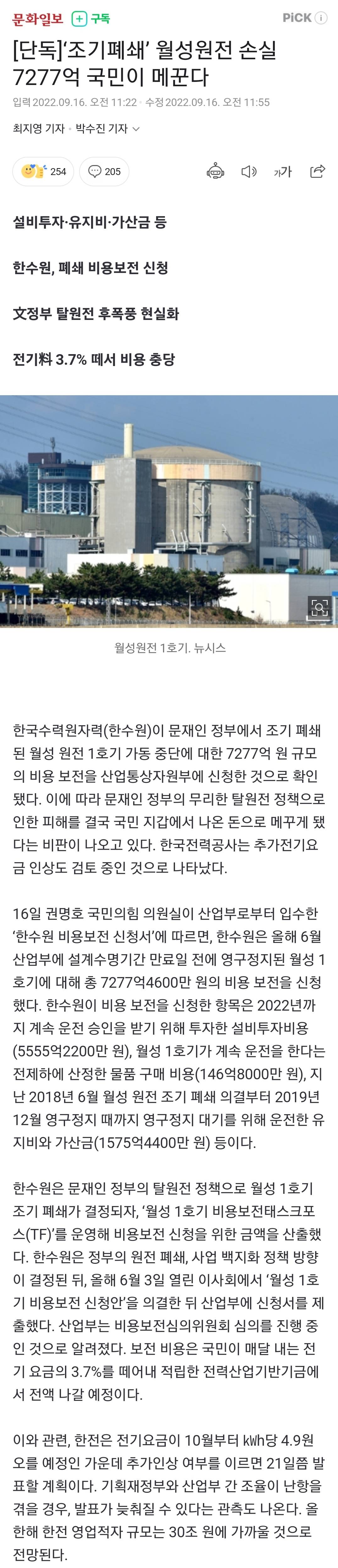
Task: Open the AI summary bot icon
Action: [215, 172]
